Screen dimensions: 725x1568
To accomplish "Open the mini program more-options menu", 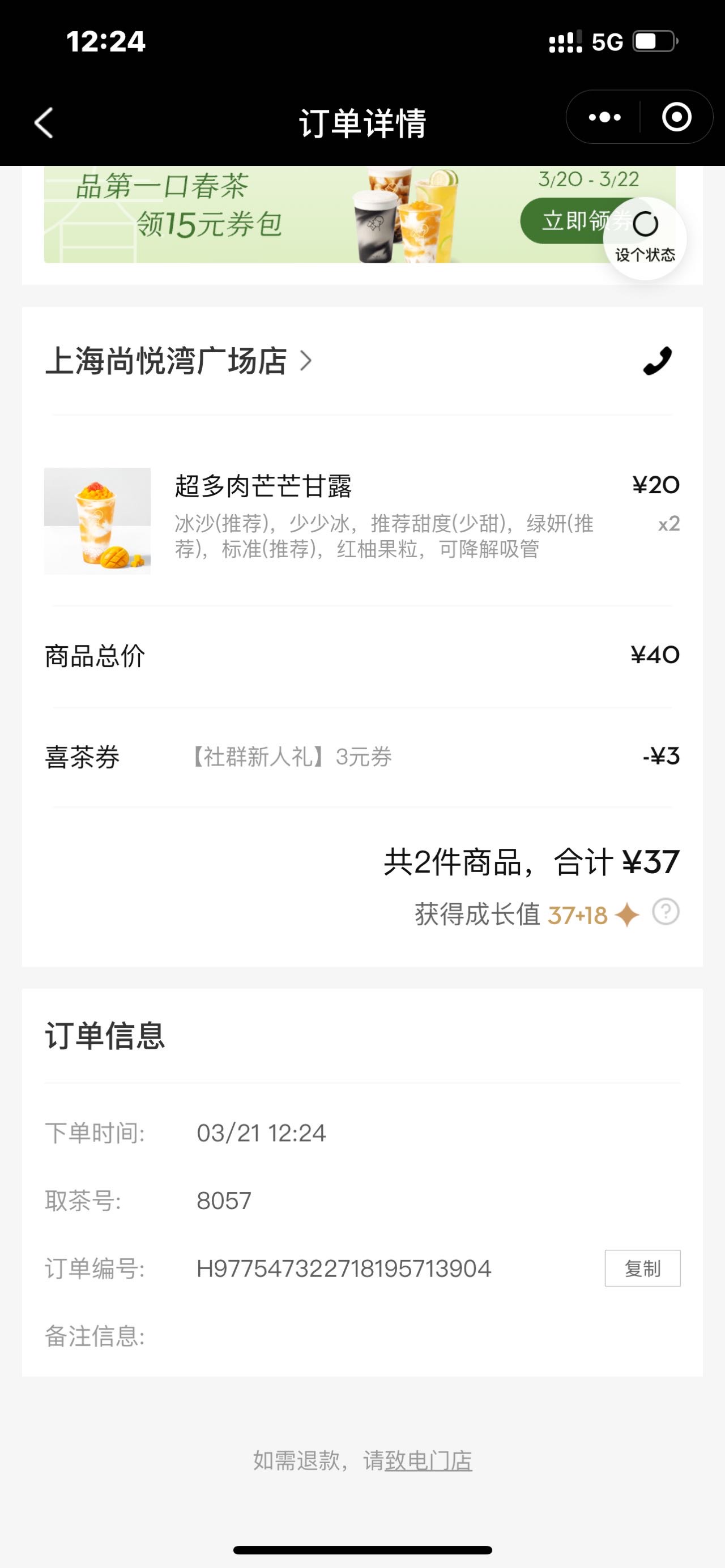I will click(x=604, y=117).
